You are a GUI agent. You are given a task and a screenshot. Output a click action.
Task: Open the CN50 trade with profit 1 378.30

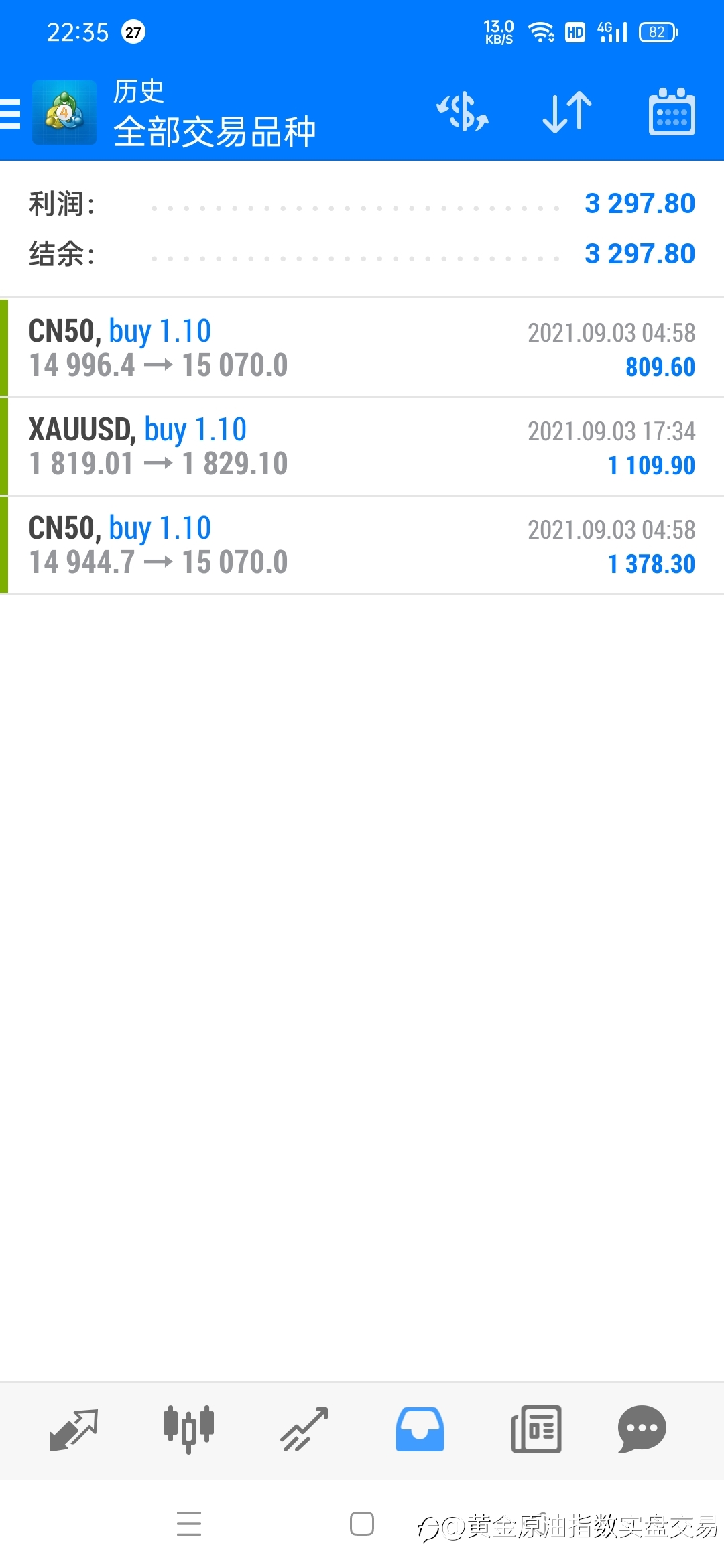[362, 545]
